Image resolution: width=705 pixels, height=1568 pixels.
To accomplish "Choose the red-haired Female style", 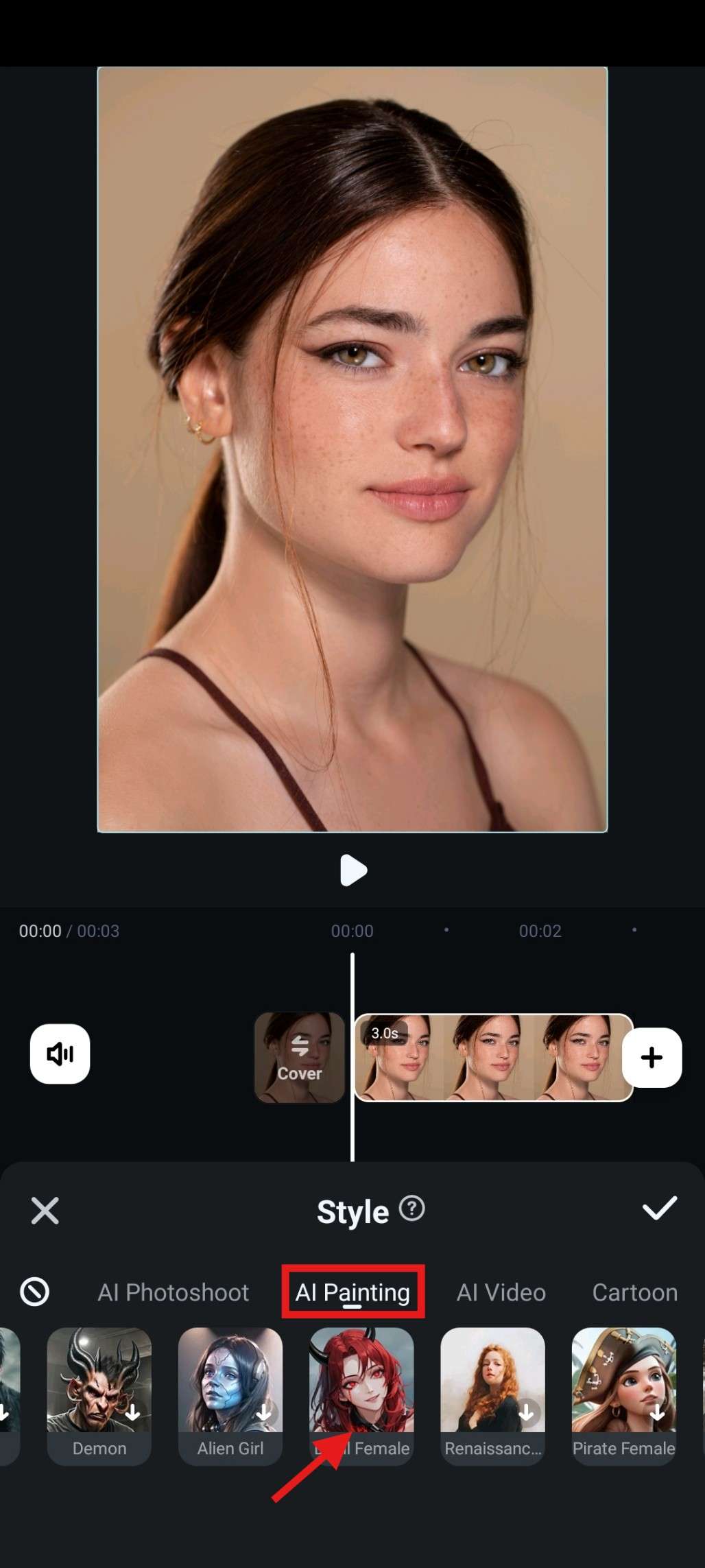I will tap(361, 1384).
